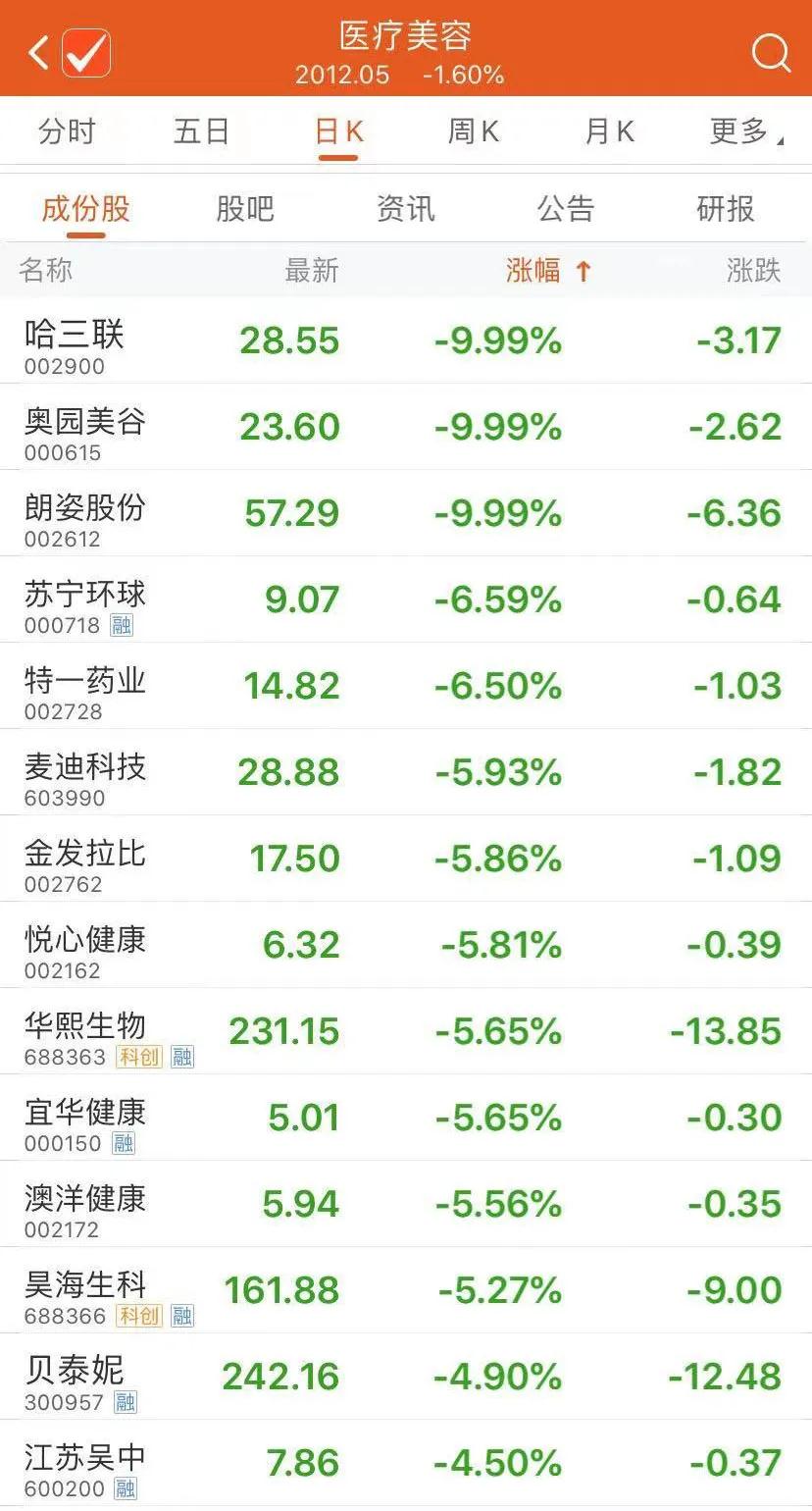Toggle the watchlist checkmark in the header
The height and width of the screenshot is (1511, 812).
pos(86,52)
